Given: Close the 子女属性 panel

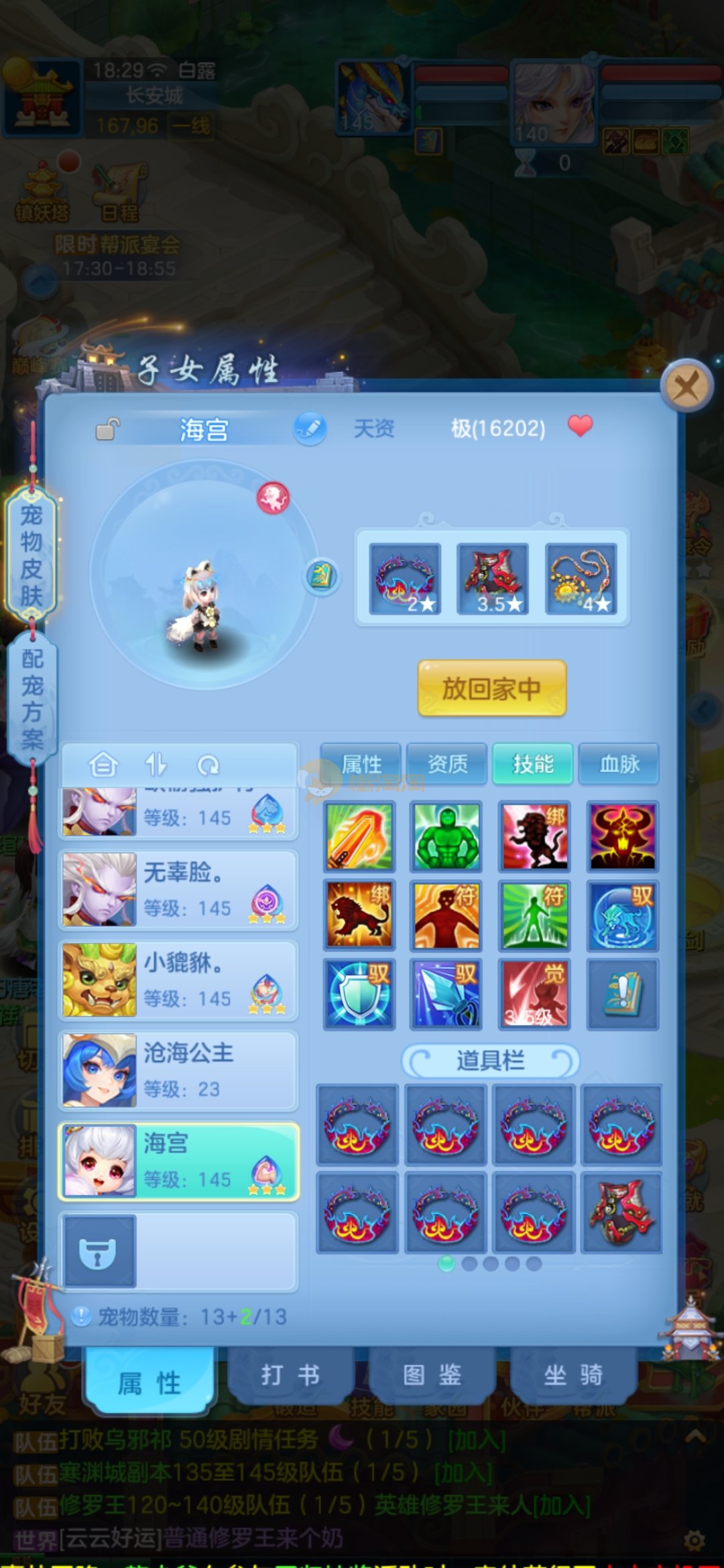Looking at the screenshot, I should coord(686,386).
